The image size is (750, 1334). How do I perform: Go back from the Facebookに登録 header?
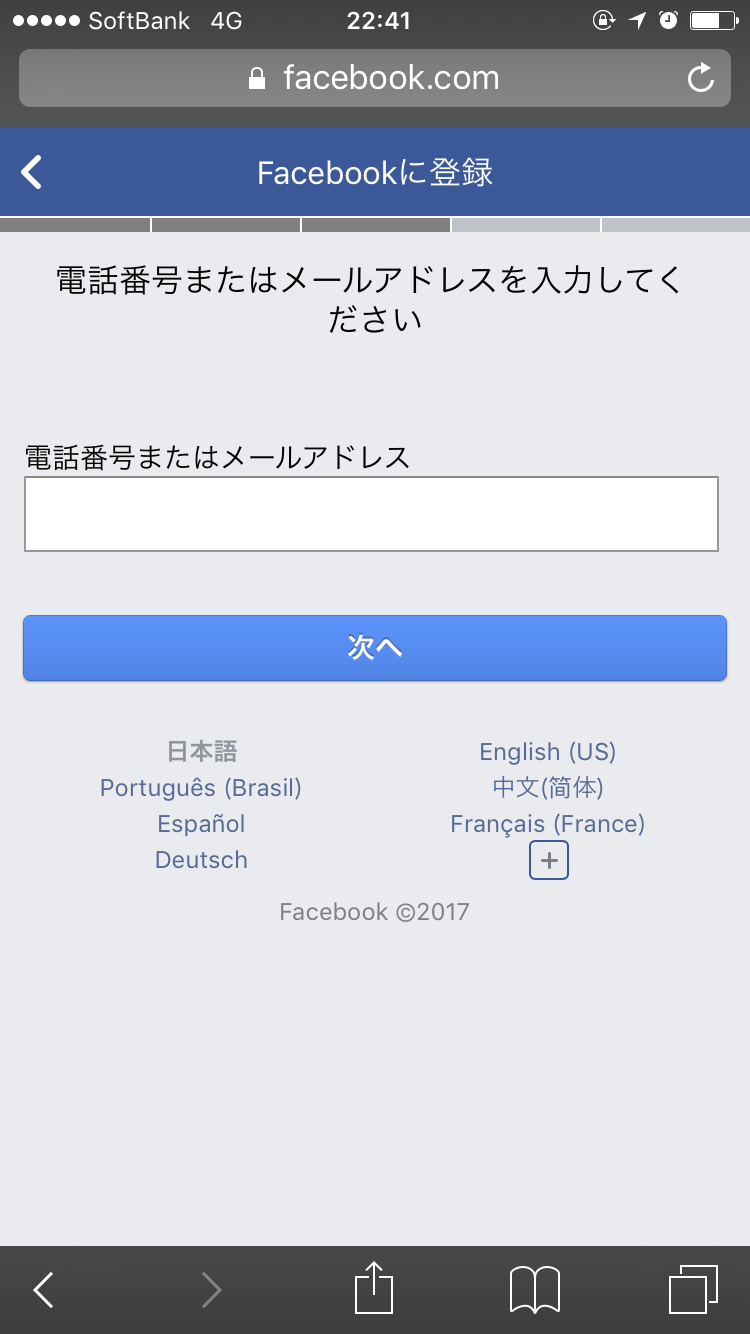(33, 172)
